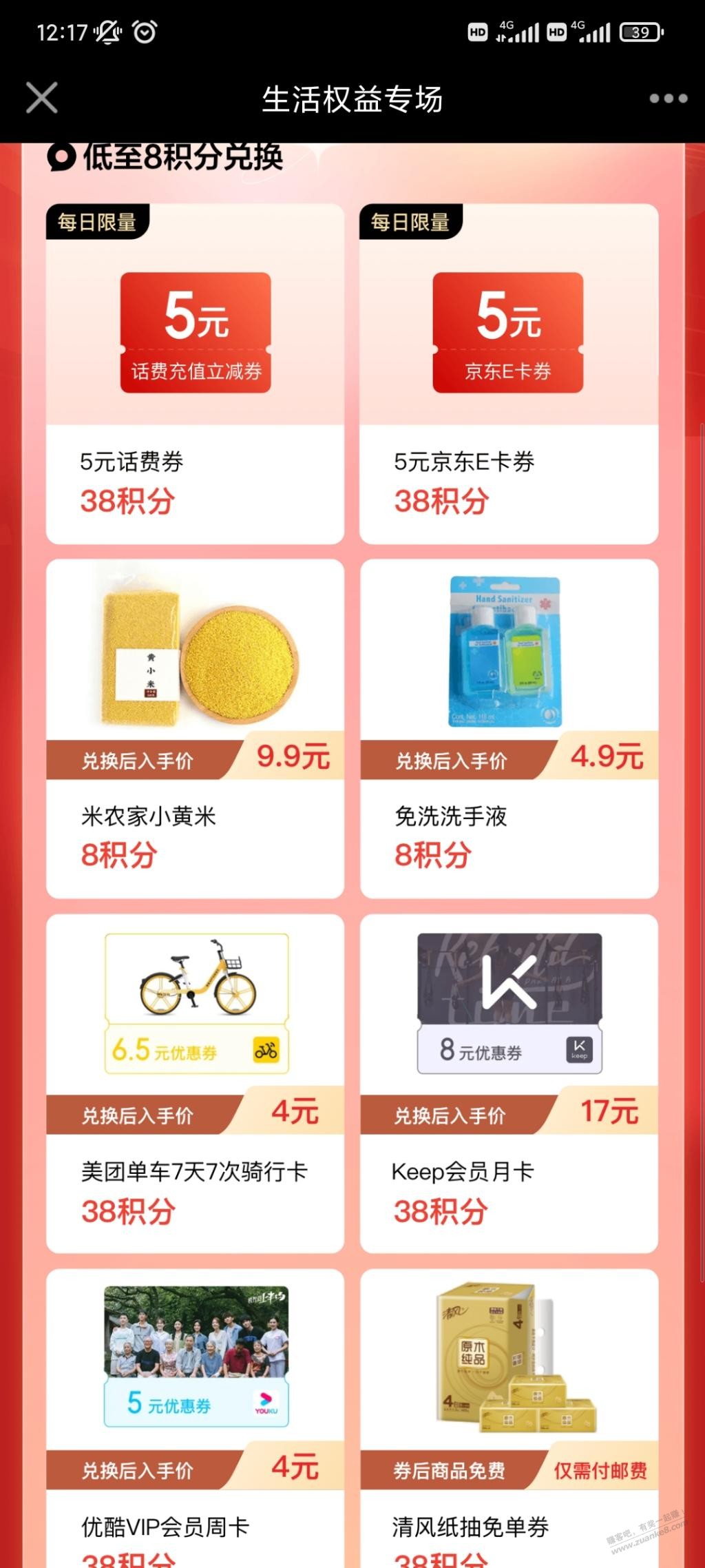
Task: Open the three-dot overflow menu
Action: [x=668, y=99]
